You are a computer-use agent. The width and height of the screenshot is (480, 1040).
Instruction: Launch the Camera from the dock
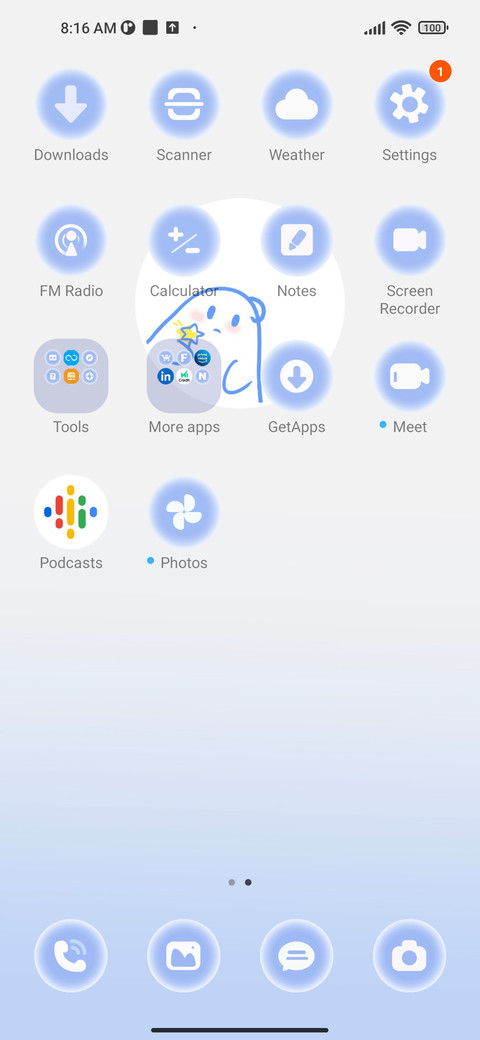pos(409,956)
